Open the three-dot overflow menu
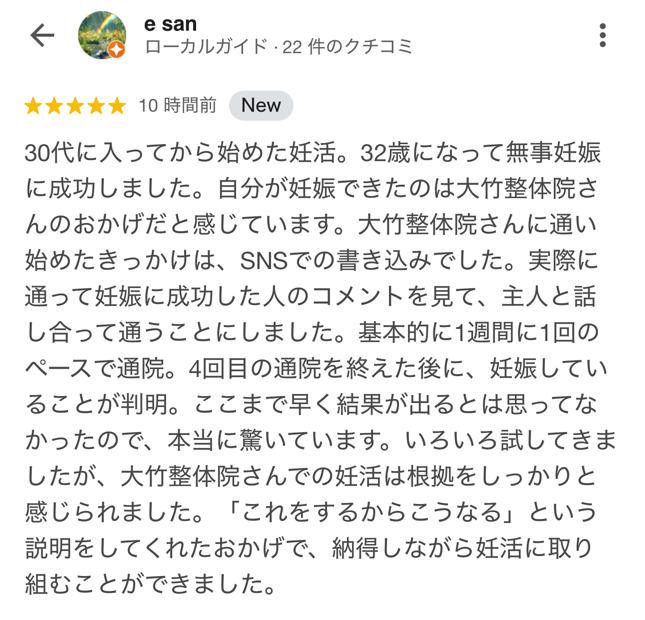Screen dimensions: 645x620 [x=602, y=35]
